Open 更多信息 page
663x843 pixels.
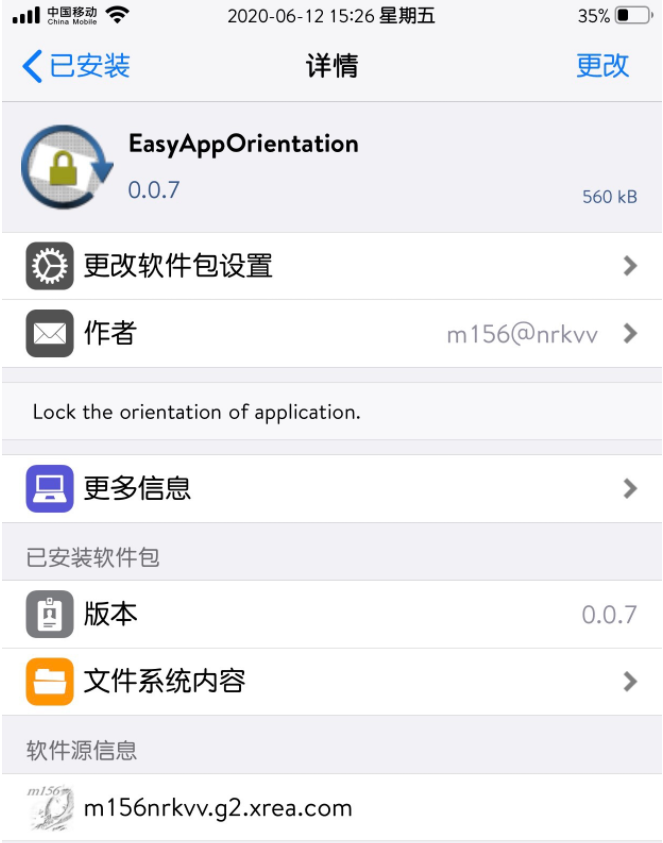pyautogui.click(x=331, y=489)
